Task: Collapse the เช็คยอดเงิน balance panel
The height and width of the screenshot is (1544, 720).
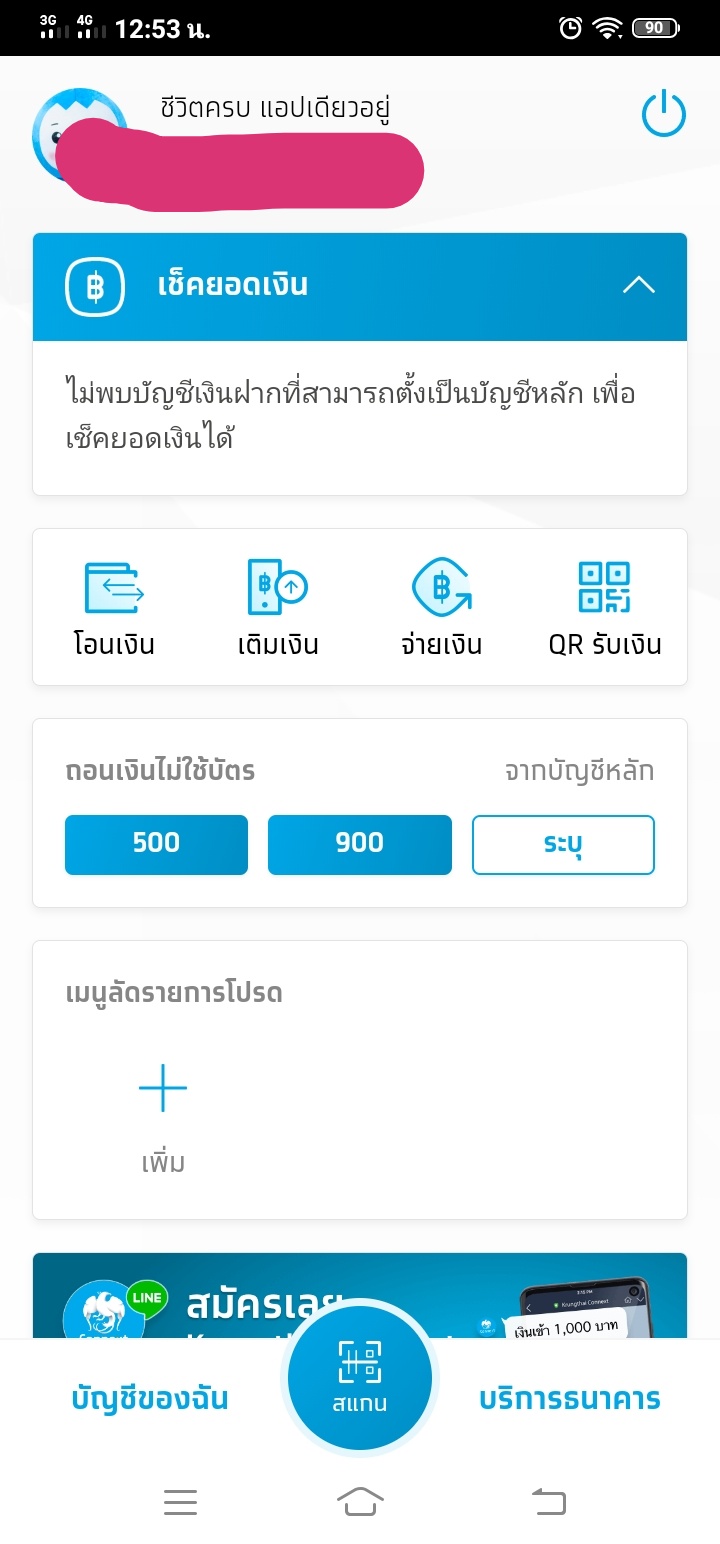Action: 638,285
